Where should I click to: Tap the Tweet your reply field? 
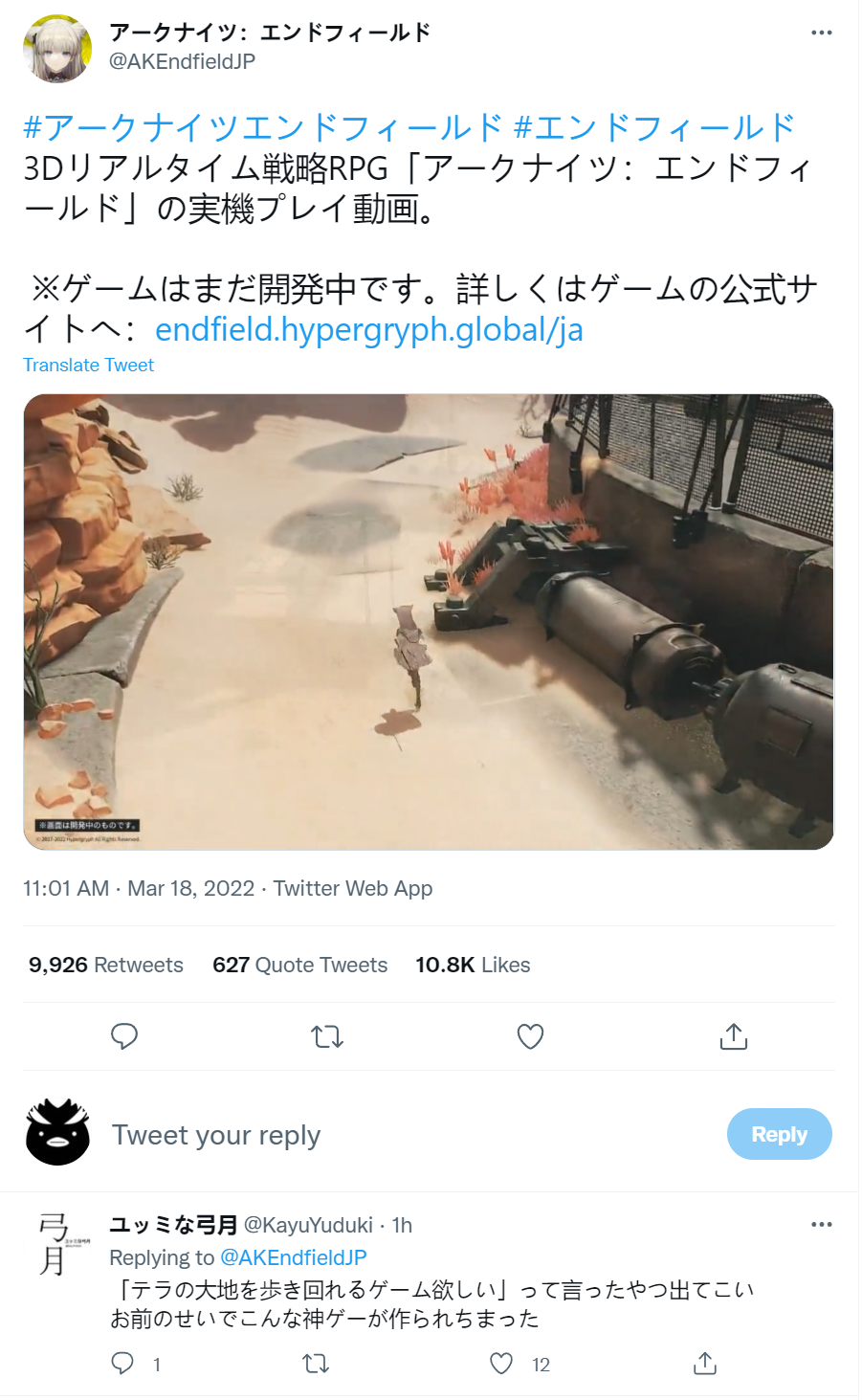(x=411, y=1135)
